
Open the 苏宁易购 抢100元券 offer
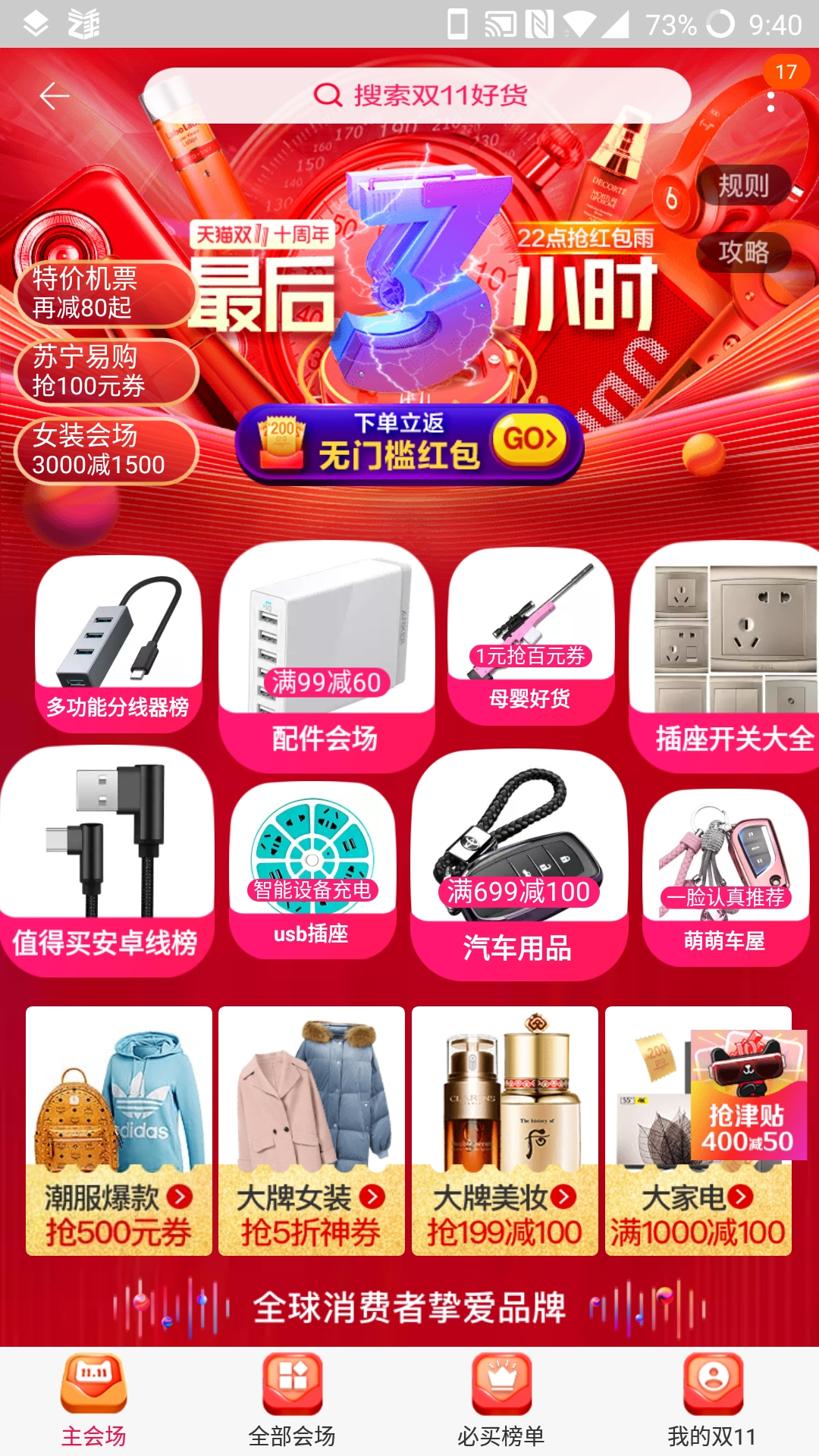[106, 372]
